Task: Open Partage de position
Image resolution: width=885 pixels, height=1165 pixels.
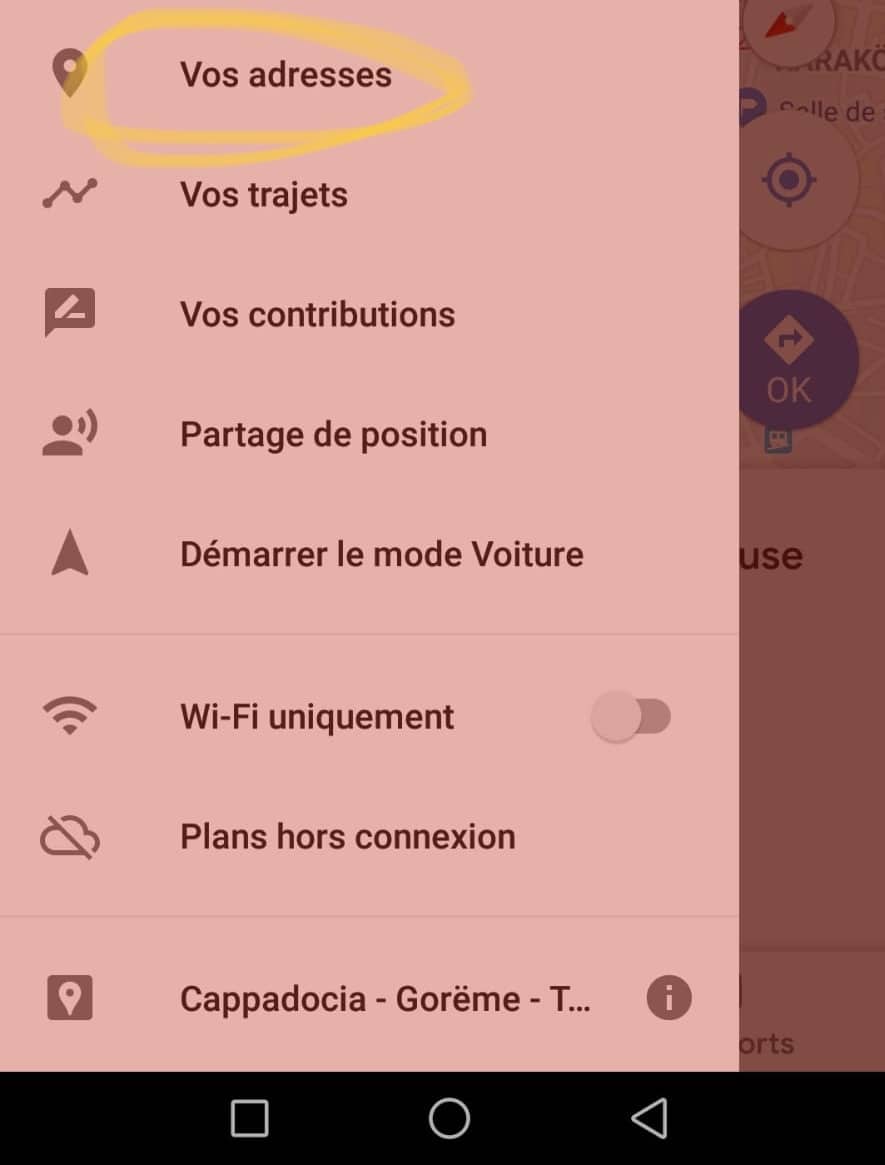Action: point(333,435)
